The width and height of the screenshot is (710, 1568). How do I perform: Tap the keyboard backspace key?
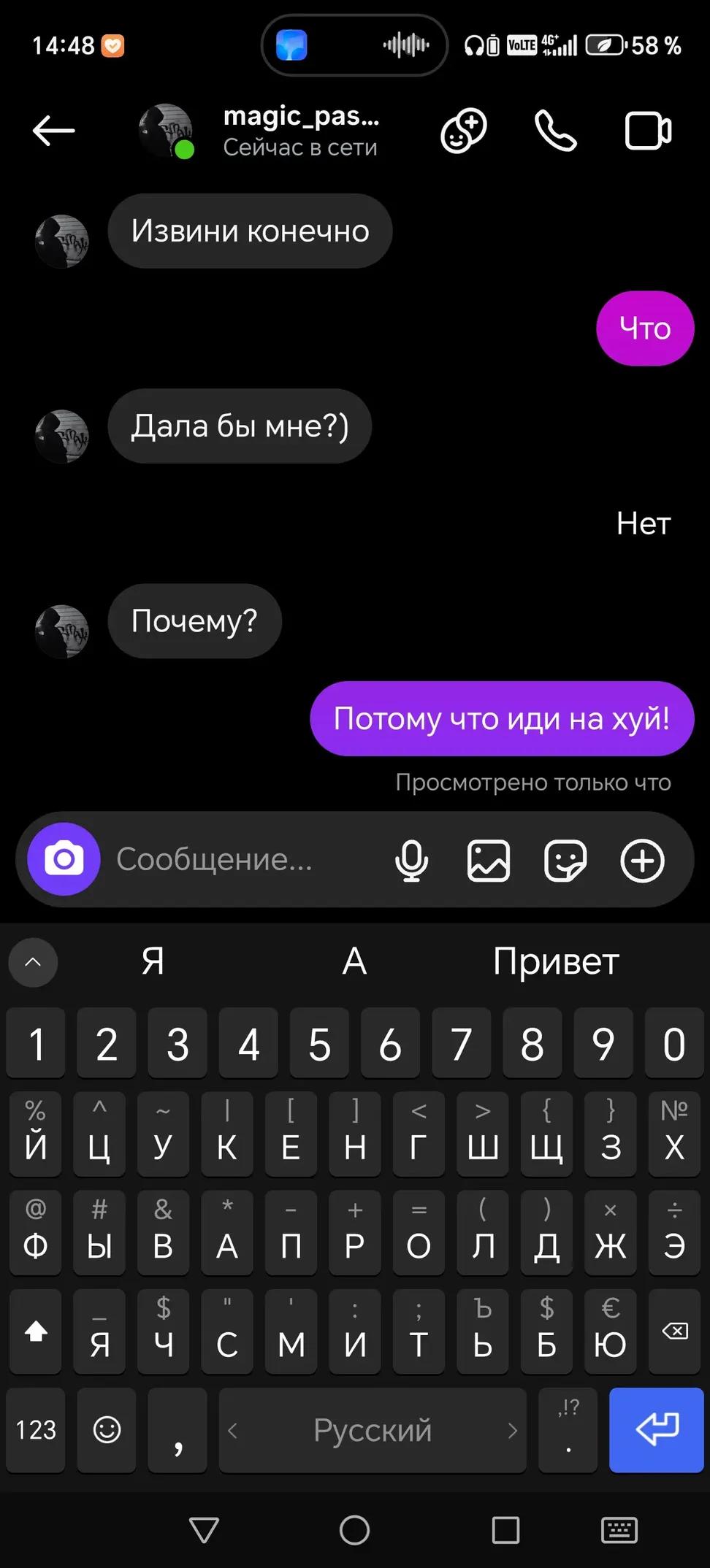[x=674, y=1331]
